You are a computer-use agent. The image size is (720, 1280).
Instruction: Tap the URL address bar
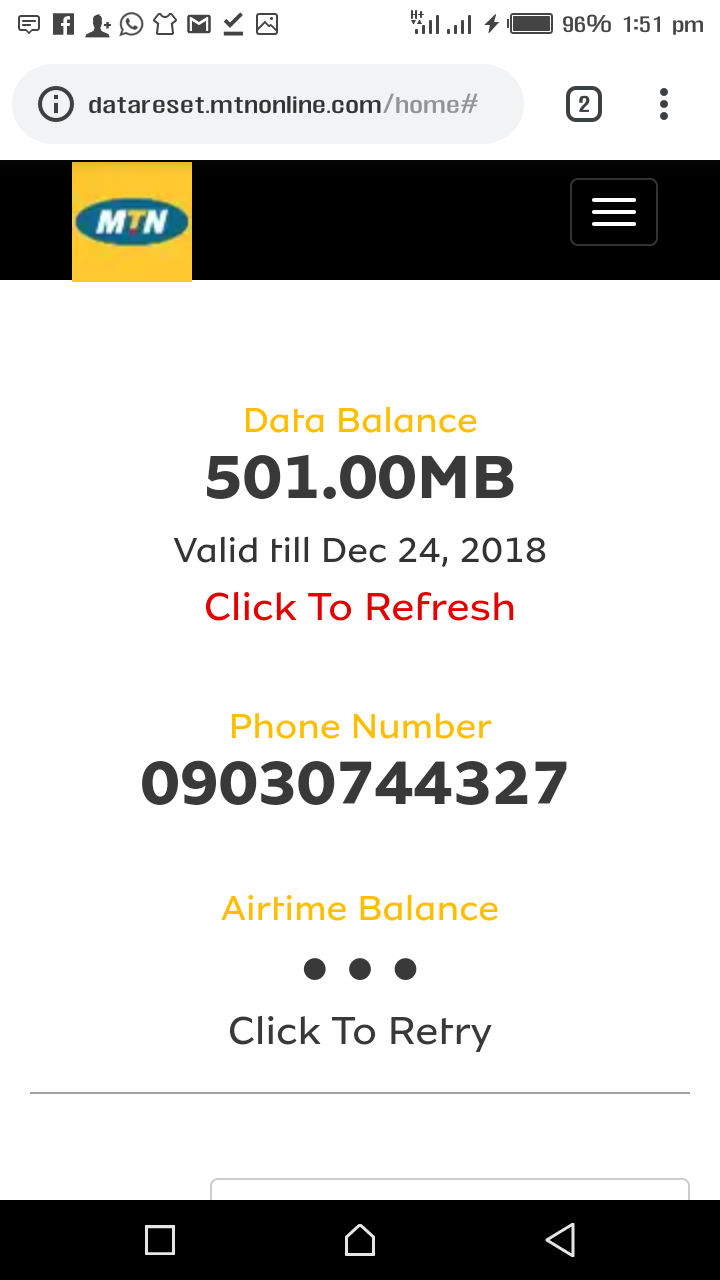point(268,104)
